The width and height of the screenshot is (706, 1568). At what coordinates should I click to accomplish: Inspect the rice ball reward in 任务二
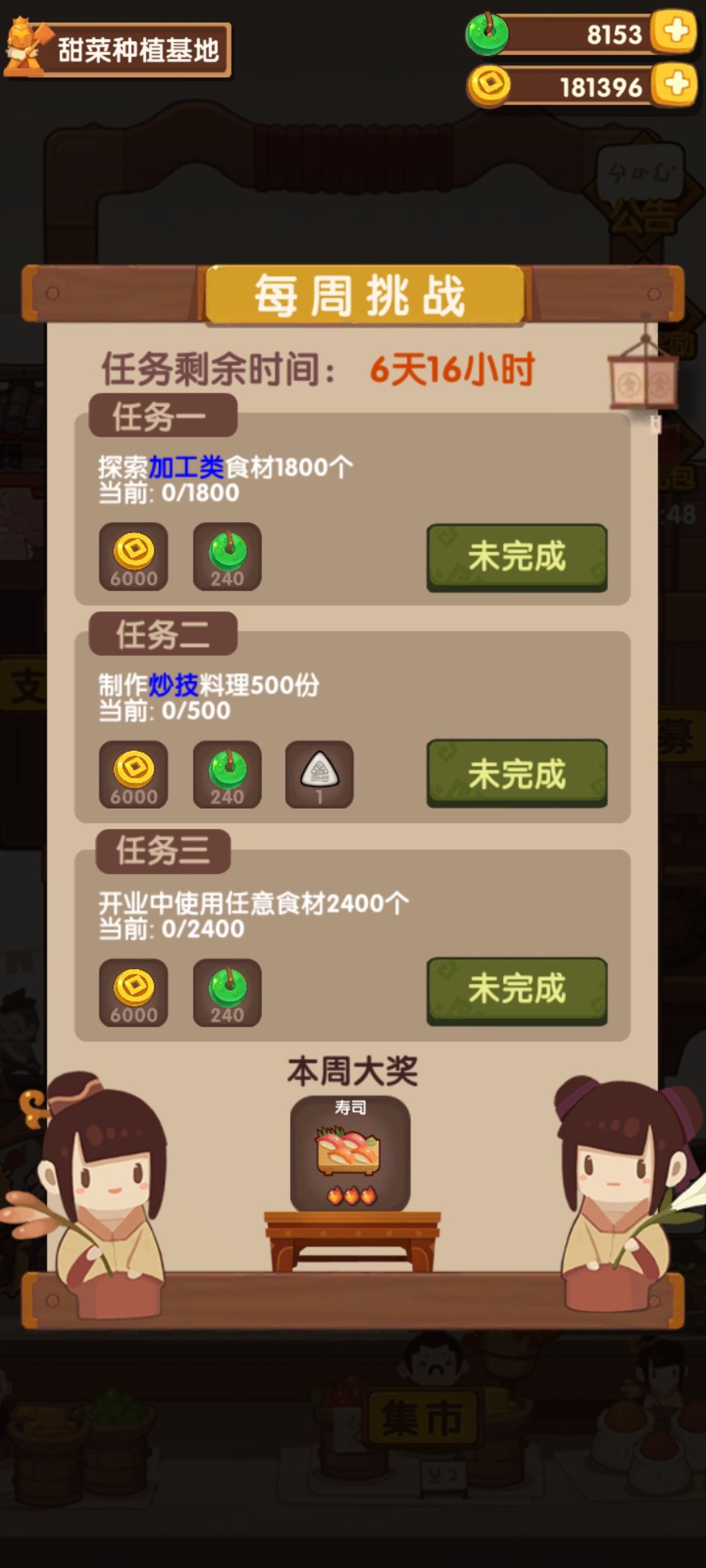coord(320,775)
